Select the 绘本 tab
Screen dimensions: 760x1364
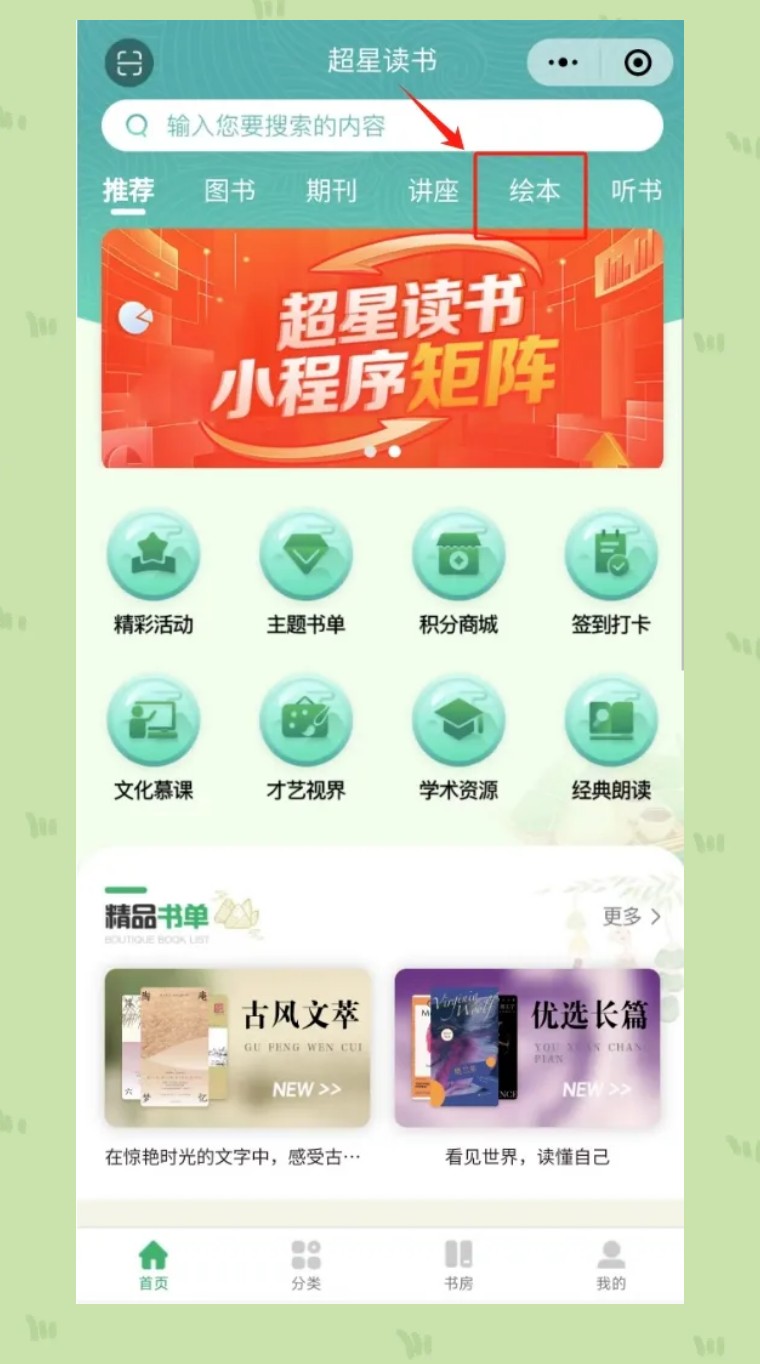tap(534, 191)
